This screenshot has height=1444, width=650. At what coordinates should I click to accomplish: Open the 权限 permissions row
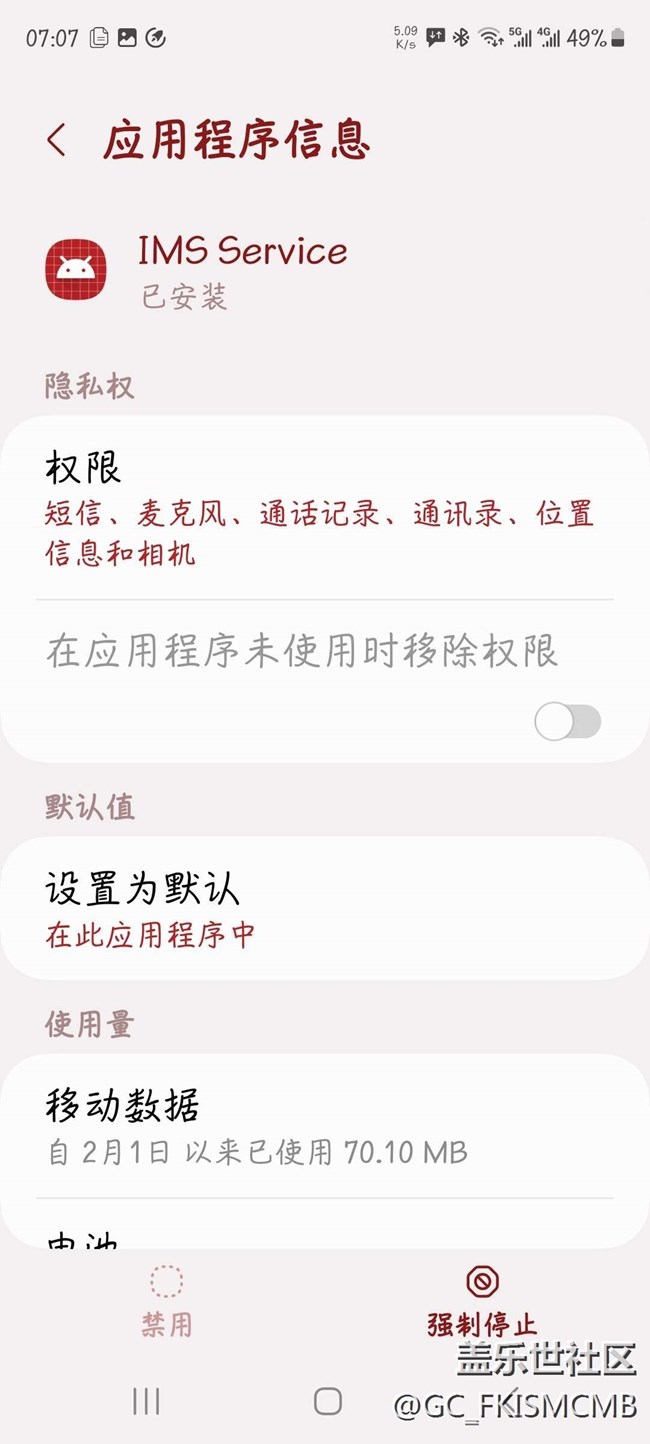coord(325,508)
